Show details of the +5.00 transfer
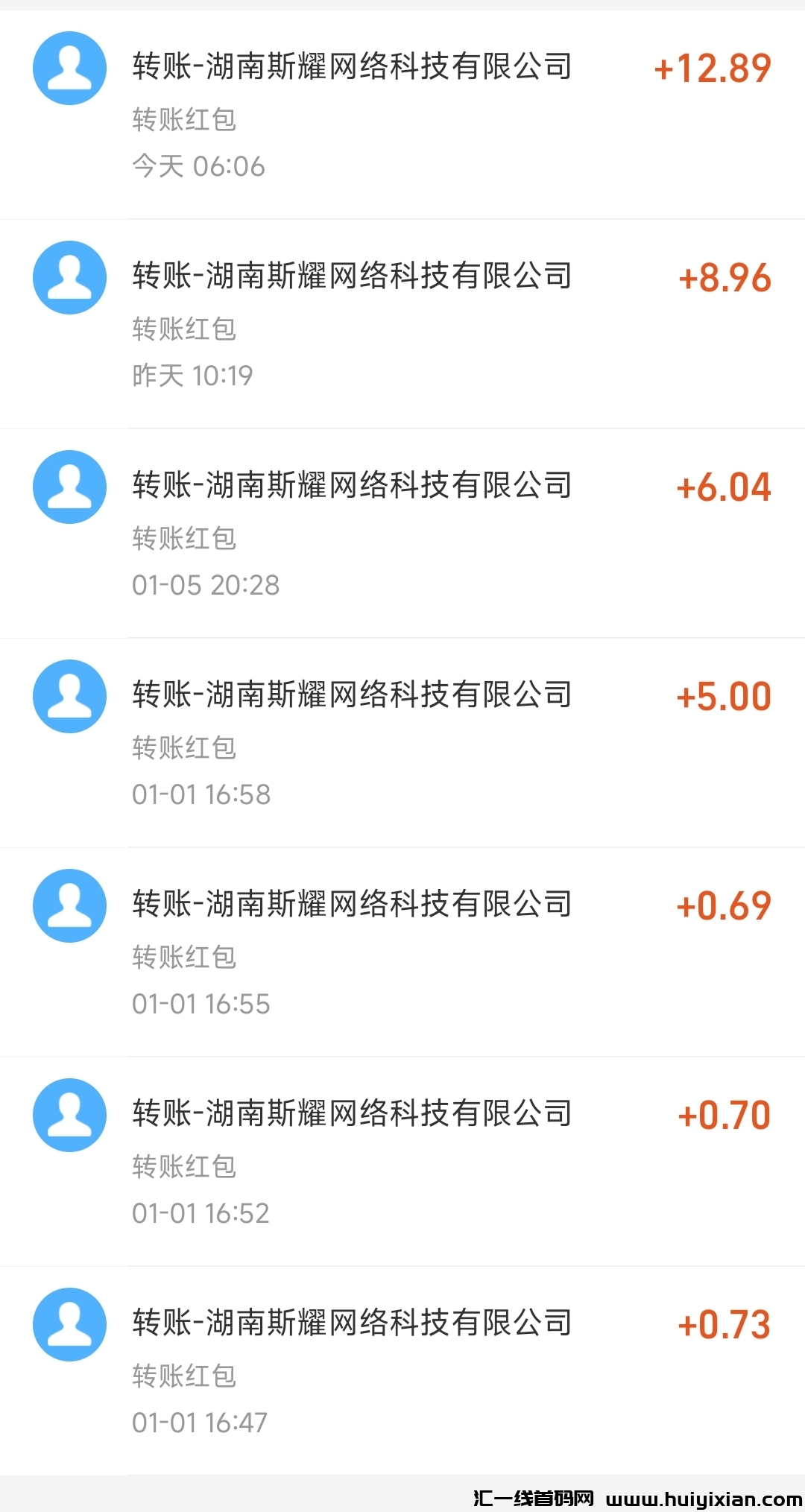Image resolution: width=805 pixels, height=1512 pixels. coord(402,744)
